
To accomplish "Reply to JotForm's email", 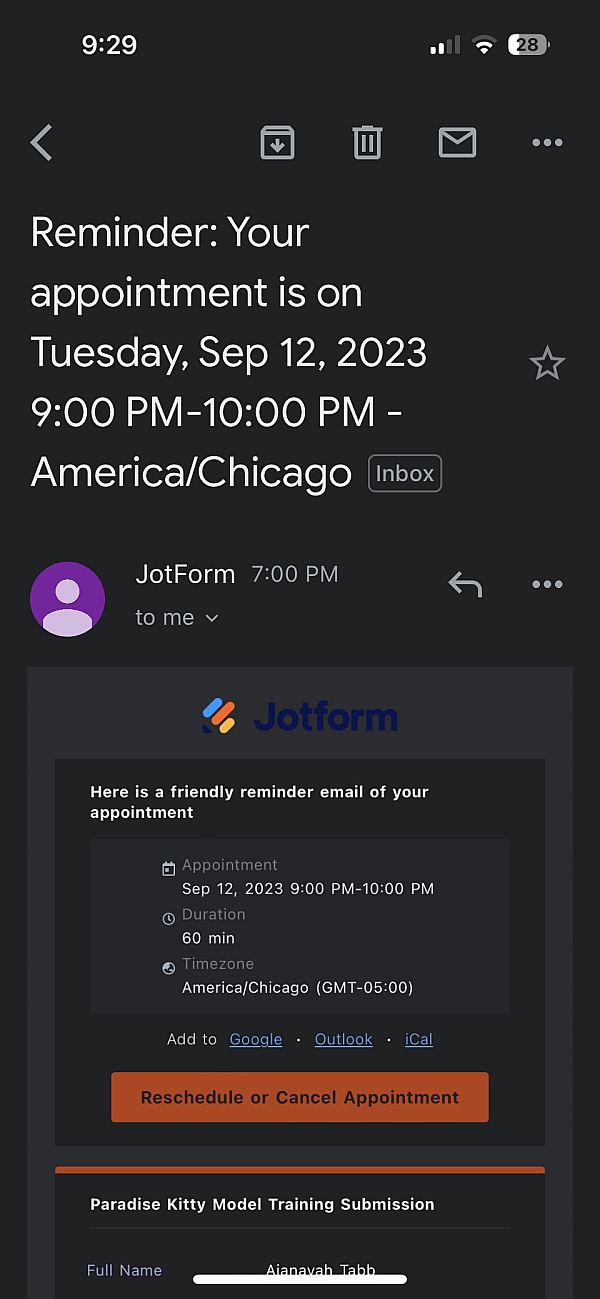I will [x=465, y=584].
